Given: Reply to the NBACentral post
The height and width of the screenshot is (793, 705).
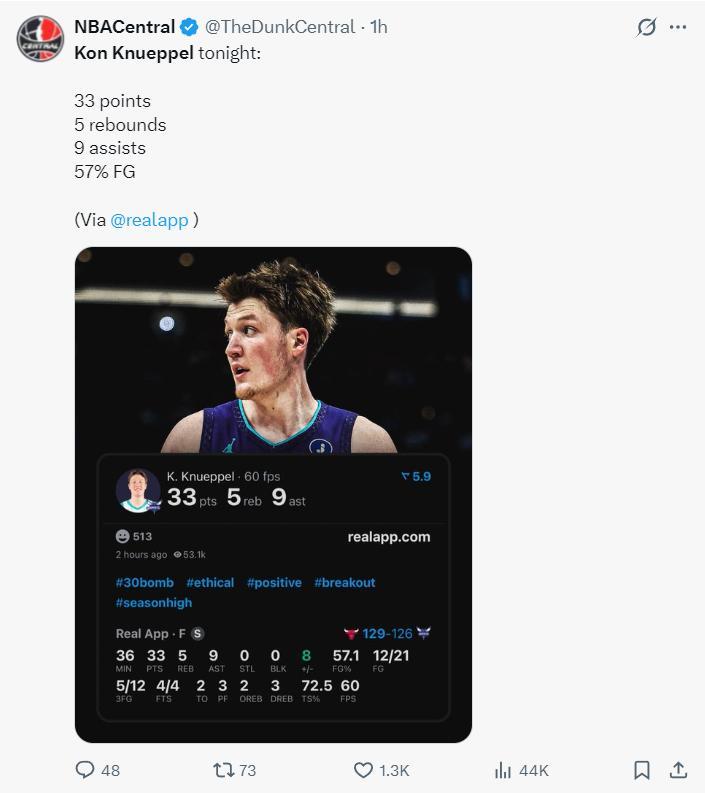Looking at the screenshot, I should pos(87,770).
